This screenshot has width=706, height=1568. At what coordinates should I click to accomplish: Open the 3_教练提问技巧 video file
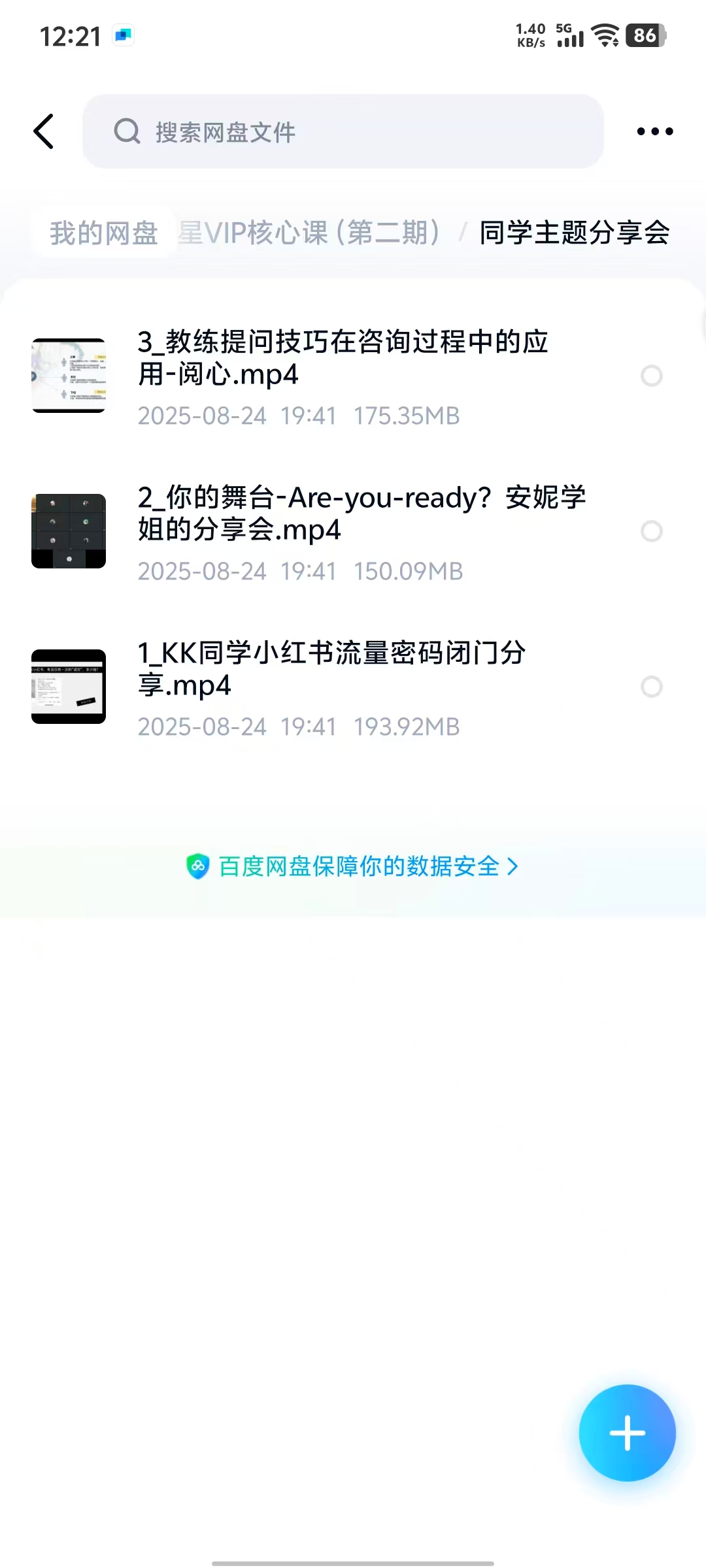pos(343,358)
